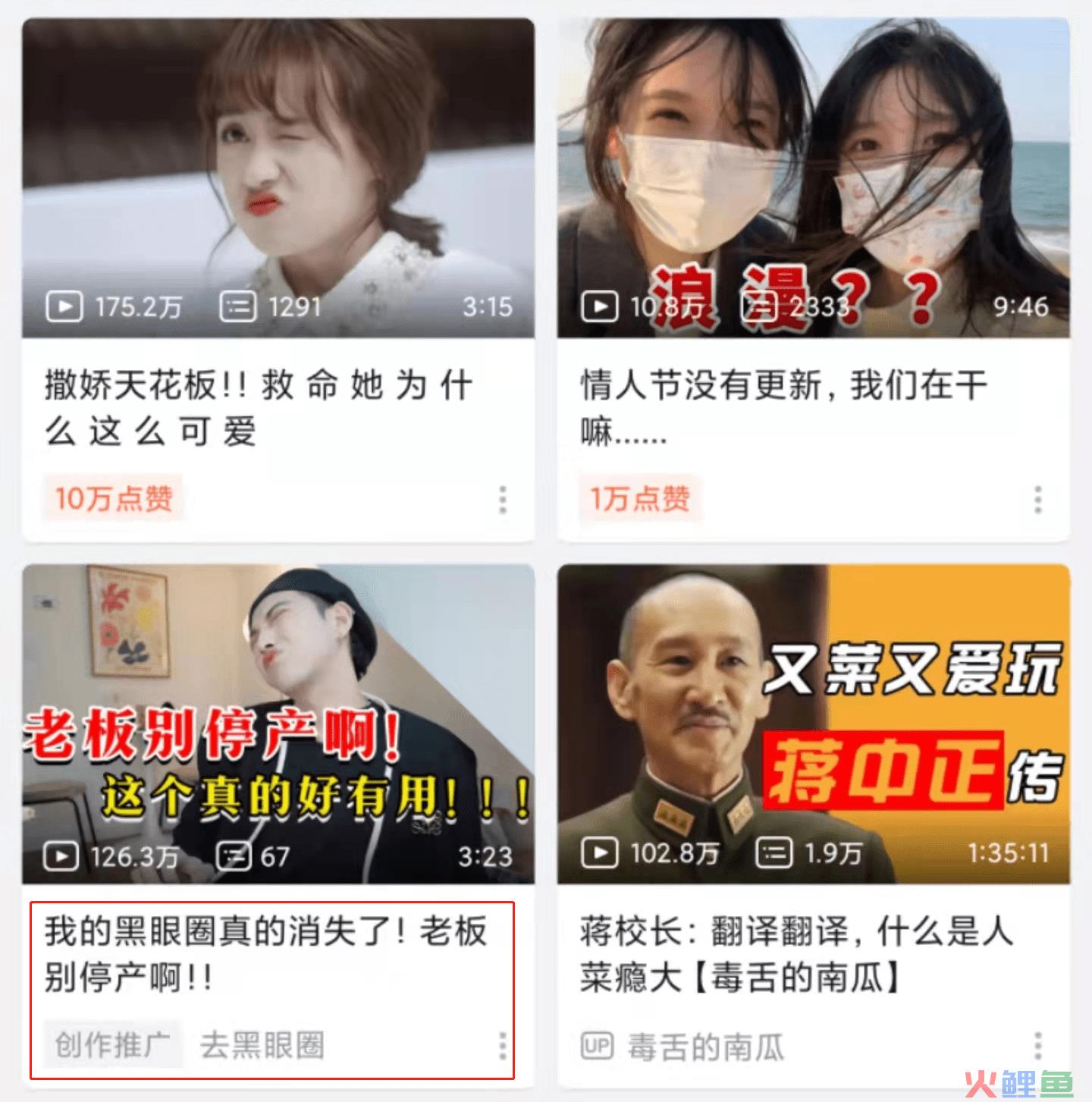Open the video 撒娇天花板
Viewport: 1092px width, 1102px height.
click(278, 178)
